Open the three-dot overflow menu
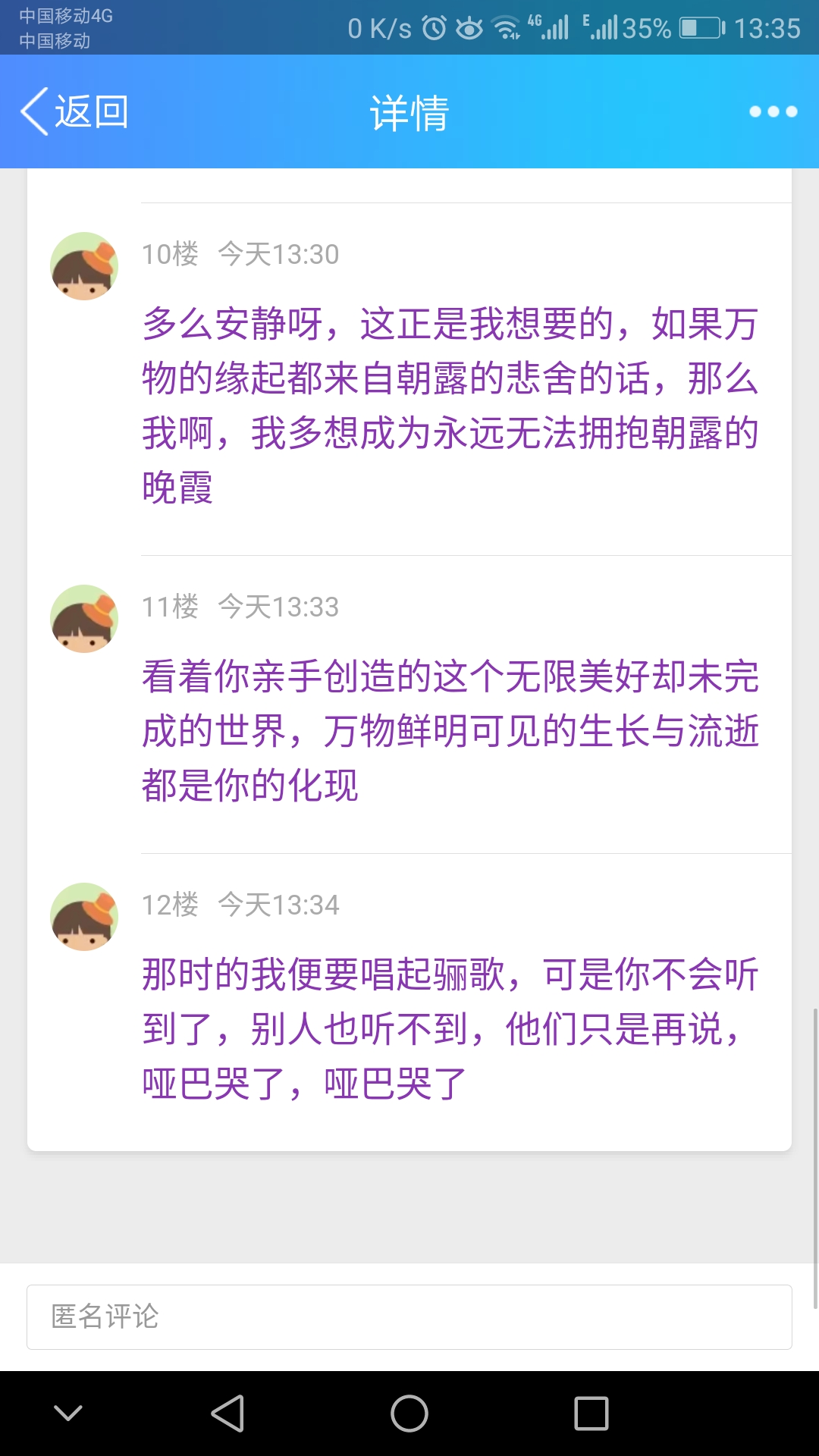819x1456 pixels. [x=773, y=111]
